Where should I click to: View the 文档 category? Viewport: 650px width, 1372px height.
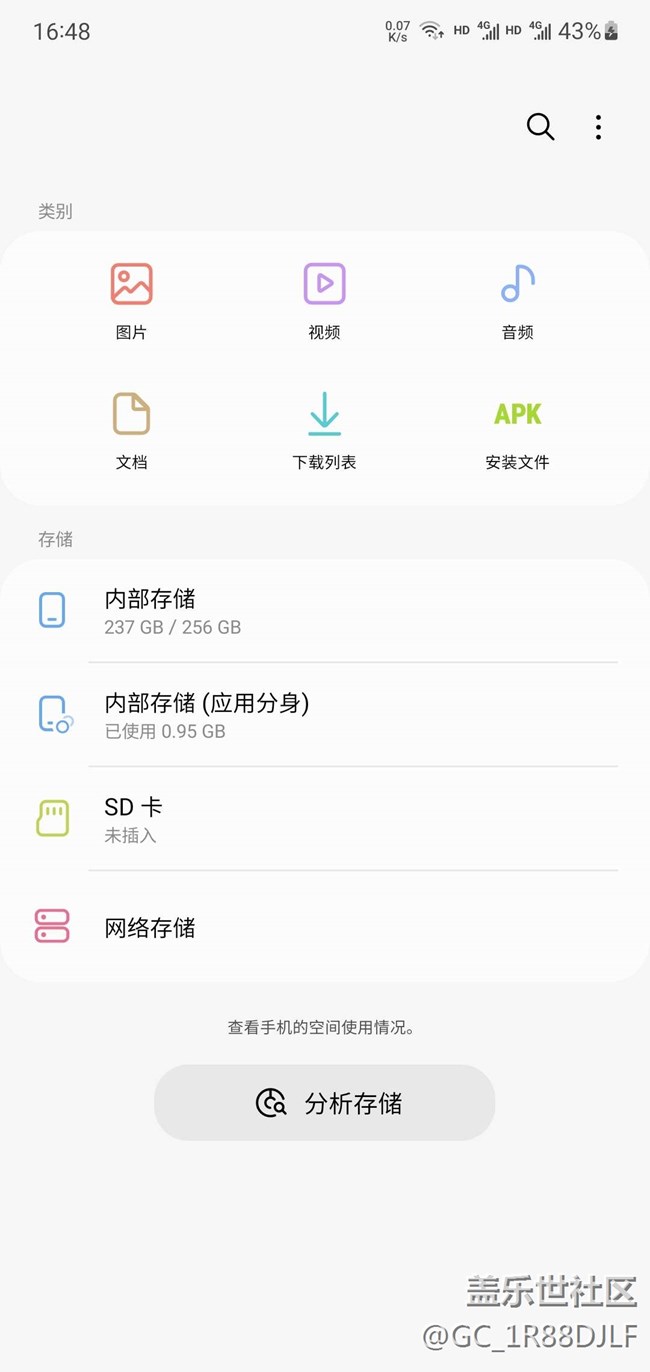131,431
